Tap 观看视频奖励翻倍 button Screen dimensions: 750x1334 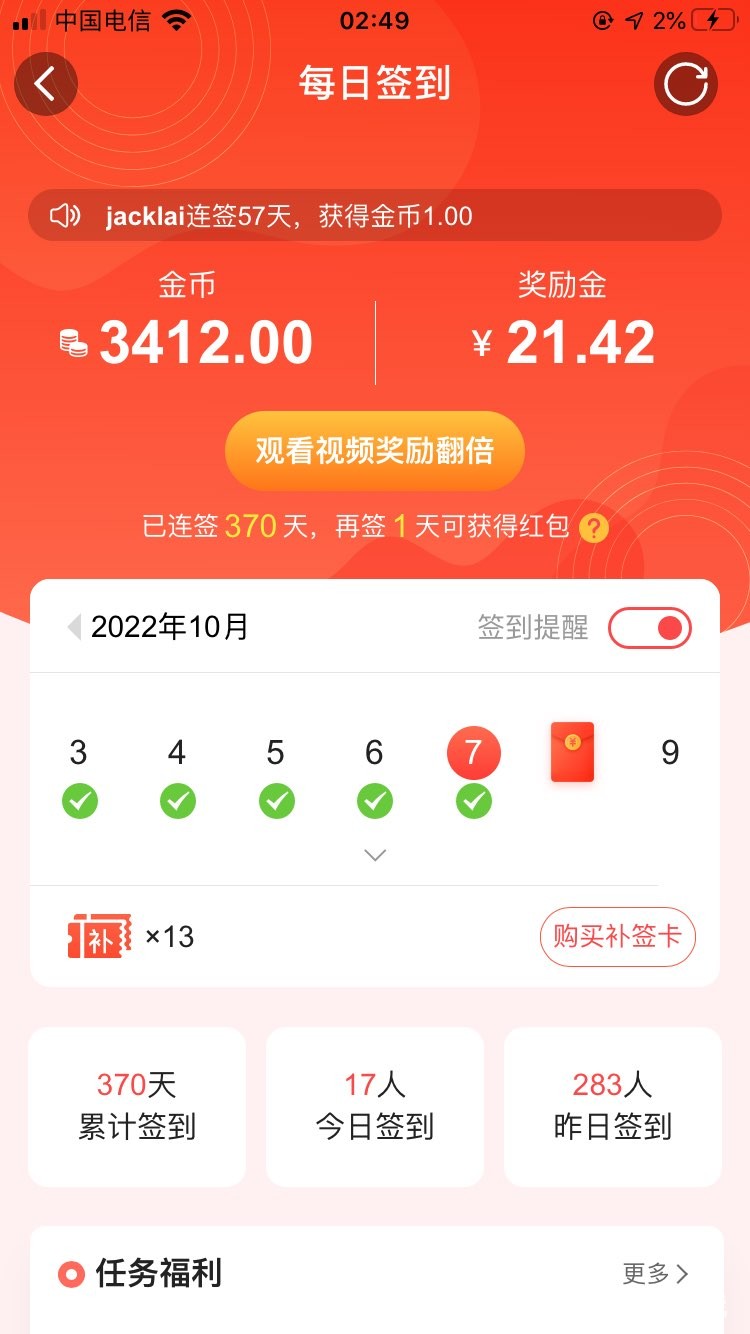coord(375,451)
